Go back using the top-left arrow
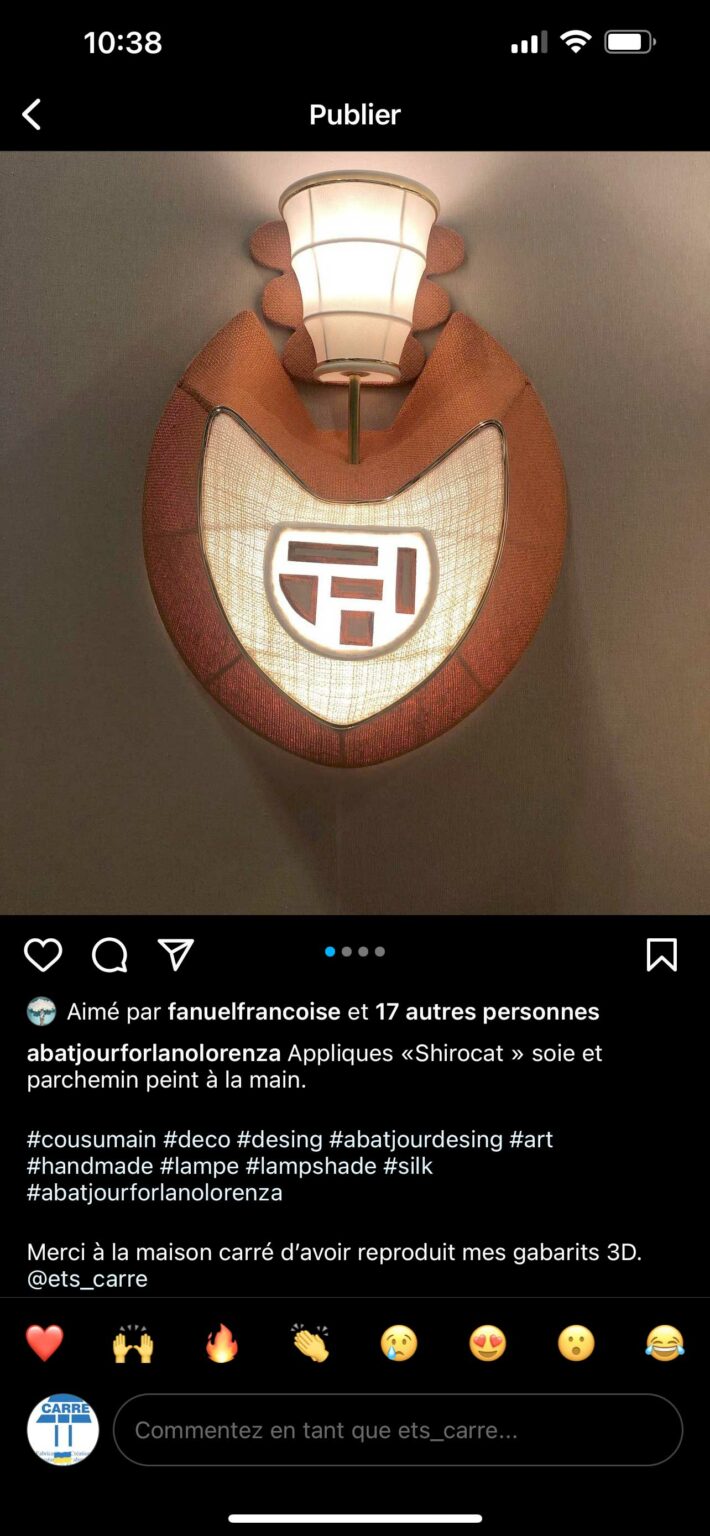 click(32, 115)
